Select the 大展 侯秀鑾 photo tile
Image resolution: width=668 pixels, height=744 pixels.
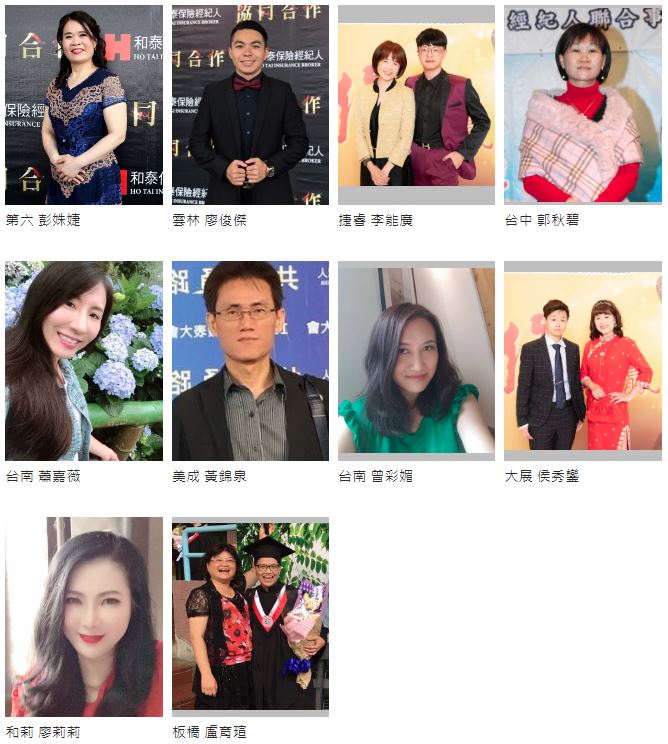click(582, 361)
